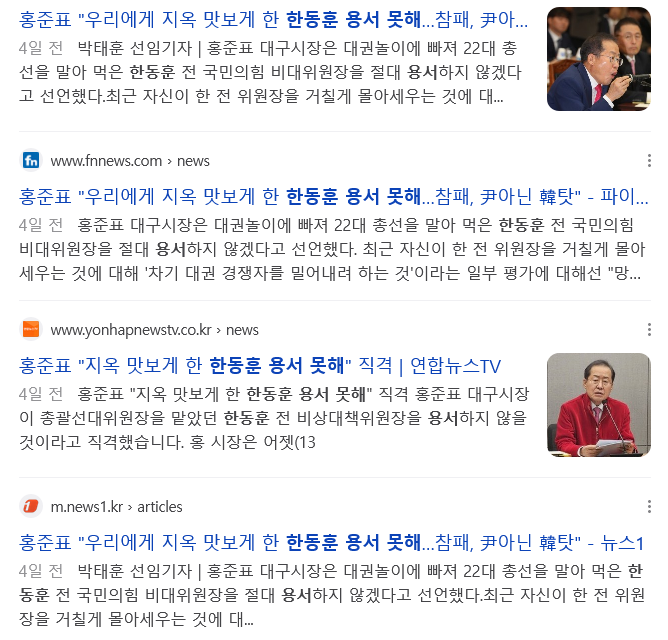Image resolution: width=668 pixels, height=640 pixels.
Task: Open the 뉴스1 article headline link
Action: pos(330,543)
